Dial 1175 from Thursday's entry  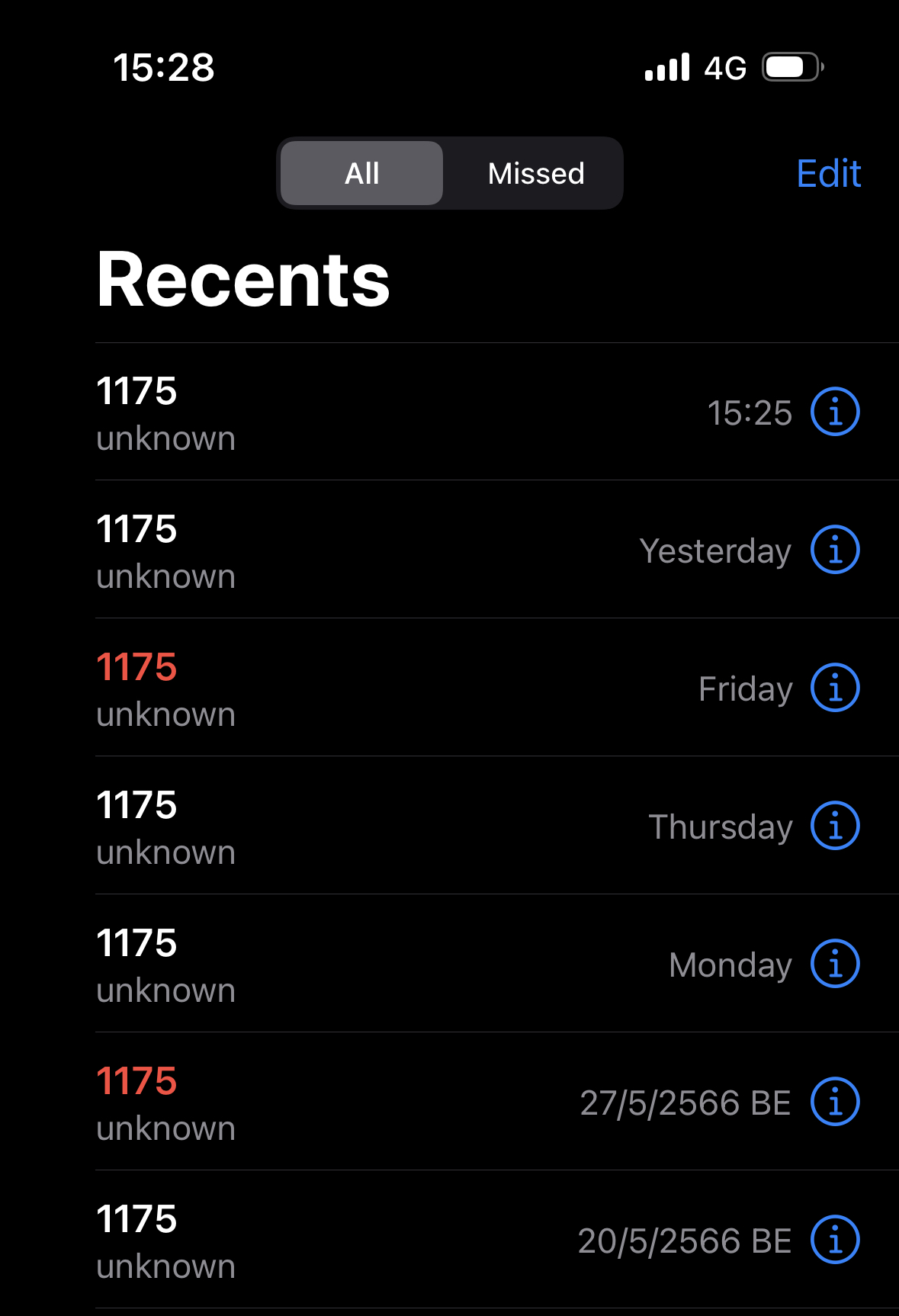pyautogui.click(x=305, y=826)
